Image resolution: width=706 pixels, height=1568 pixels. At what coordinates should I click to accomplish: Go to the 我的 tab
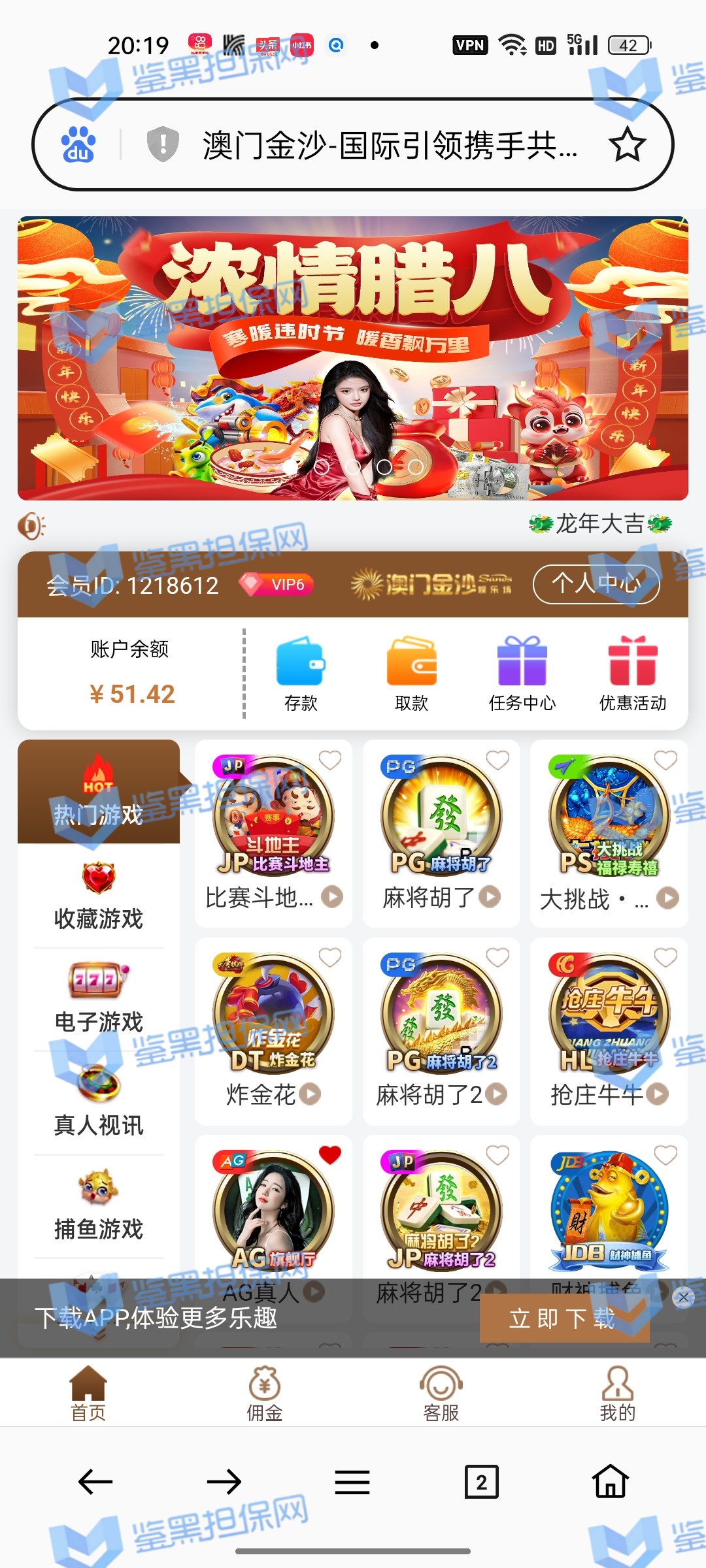617,1394
